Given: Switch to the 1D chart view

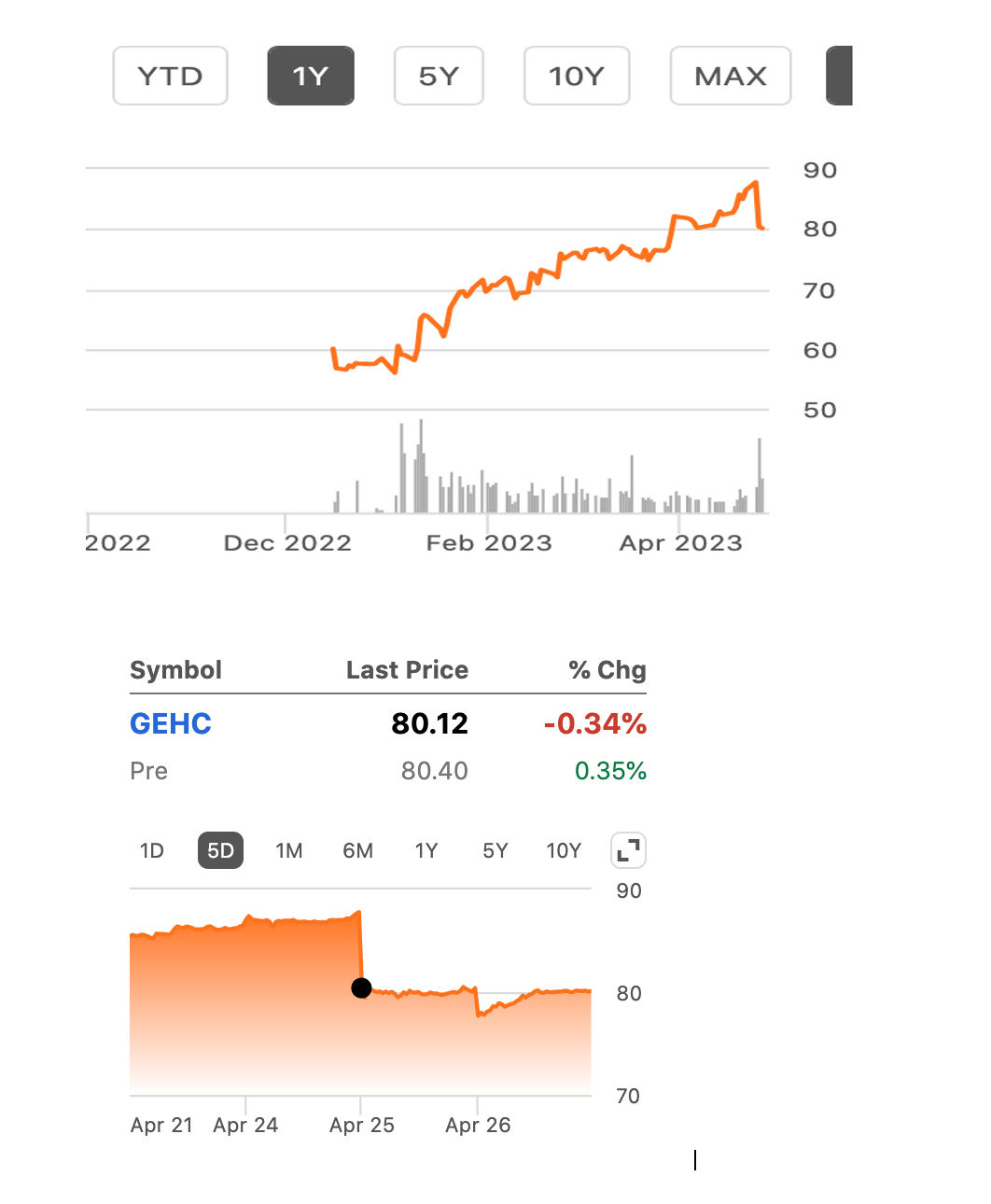Looking at the screenshot, I should tap(152, 850).
